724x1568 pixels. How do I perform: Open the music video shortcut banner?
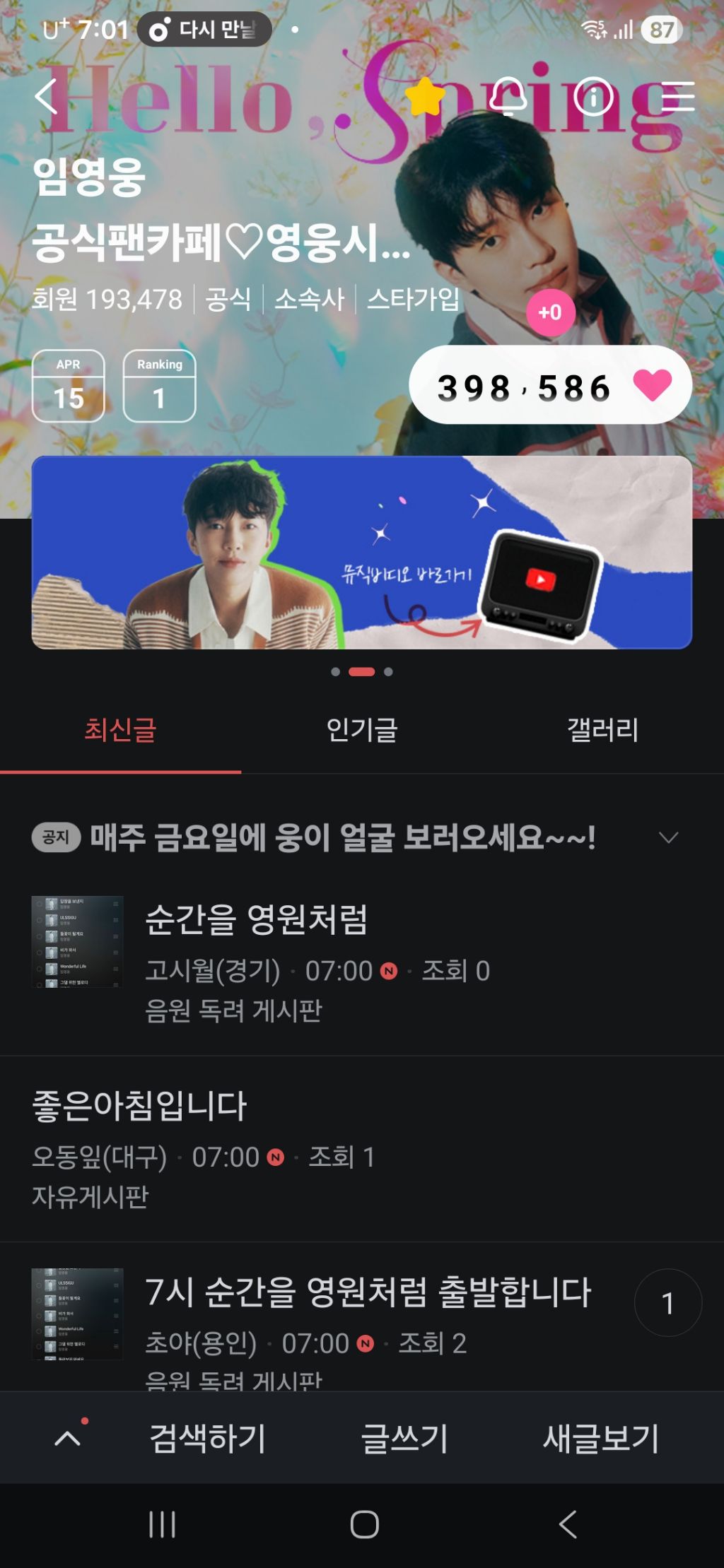click(361, 552)
